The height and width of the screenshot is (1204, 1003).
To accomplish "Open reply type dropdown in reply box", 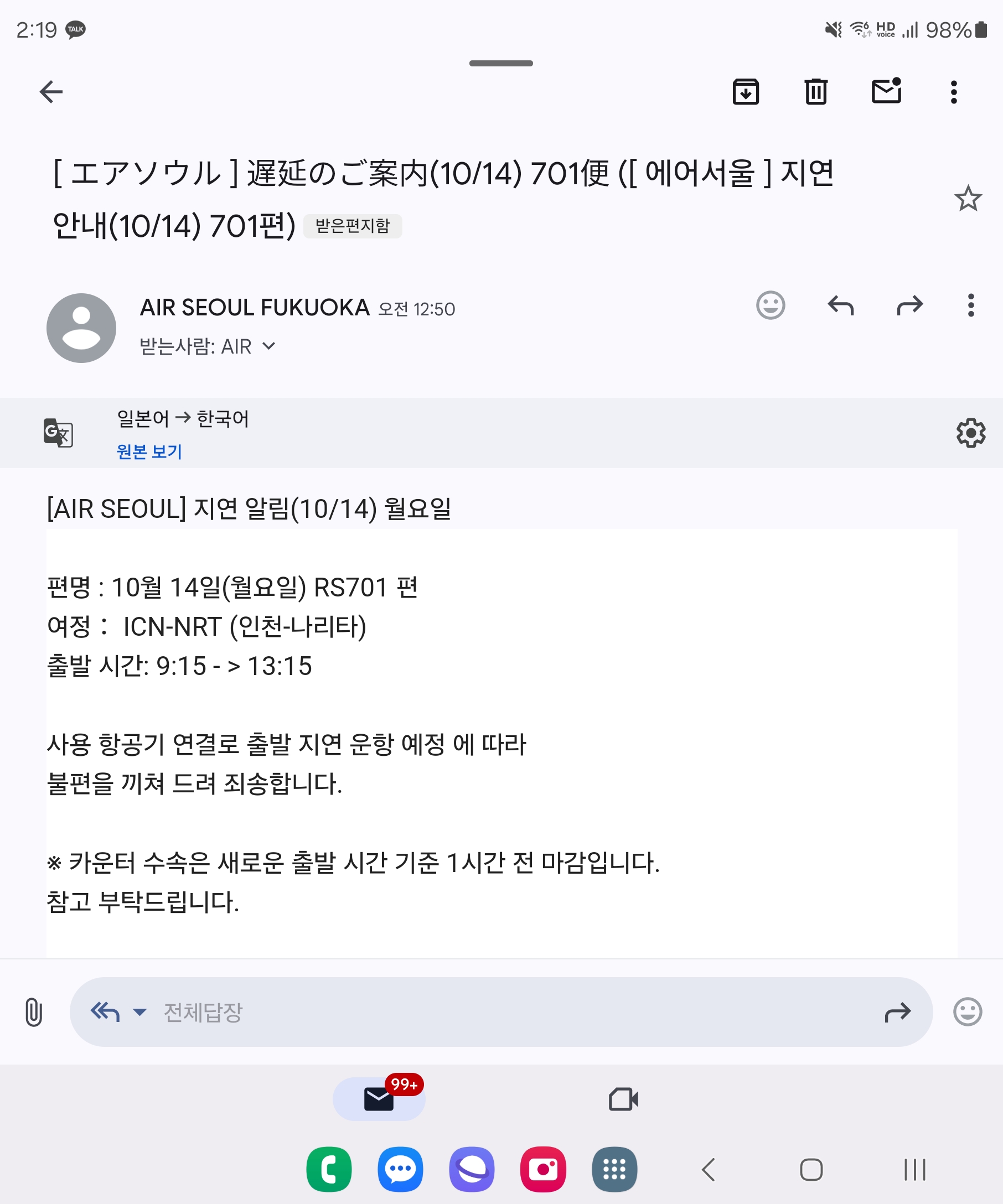I will point(139,1012).
